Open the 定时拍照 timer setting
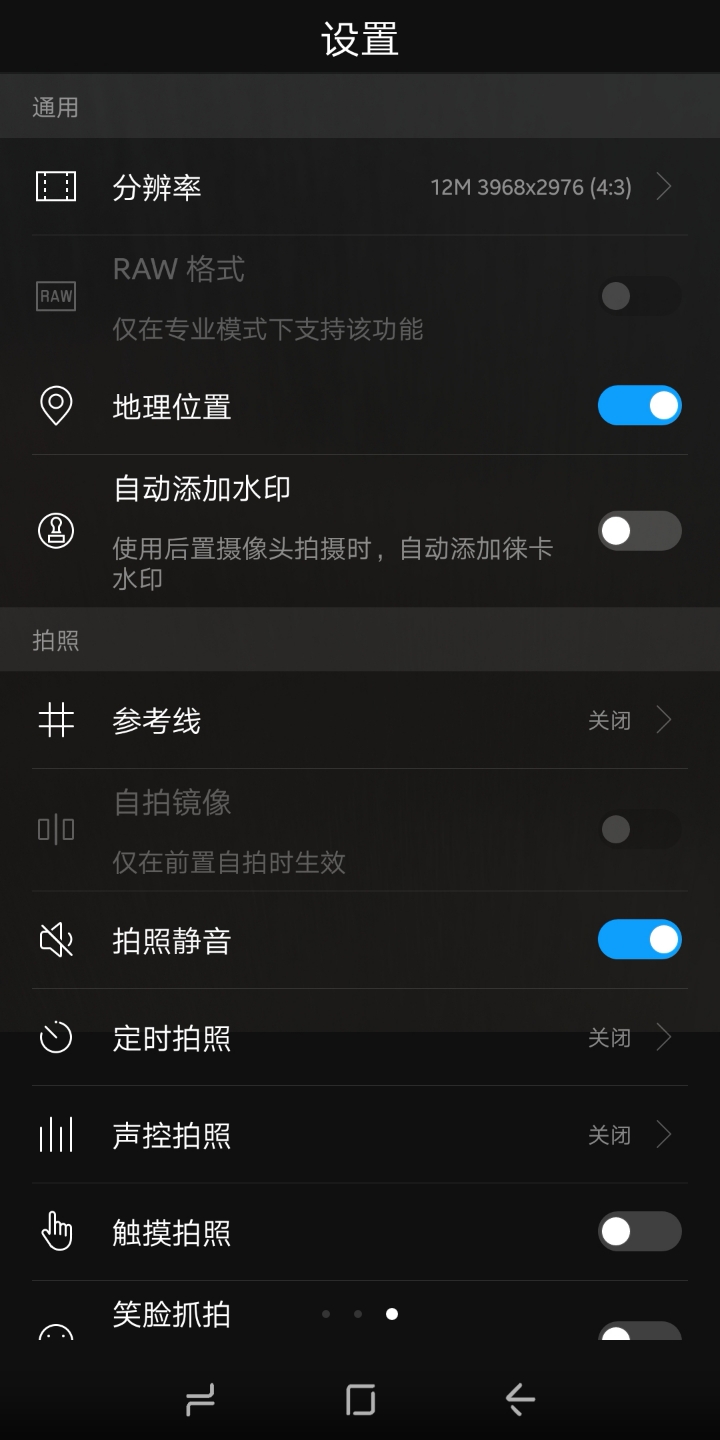The width and height of the screenshot is (720, 1440). click(x=360, y=1038)
